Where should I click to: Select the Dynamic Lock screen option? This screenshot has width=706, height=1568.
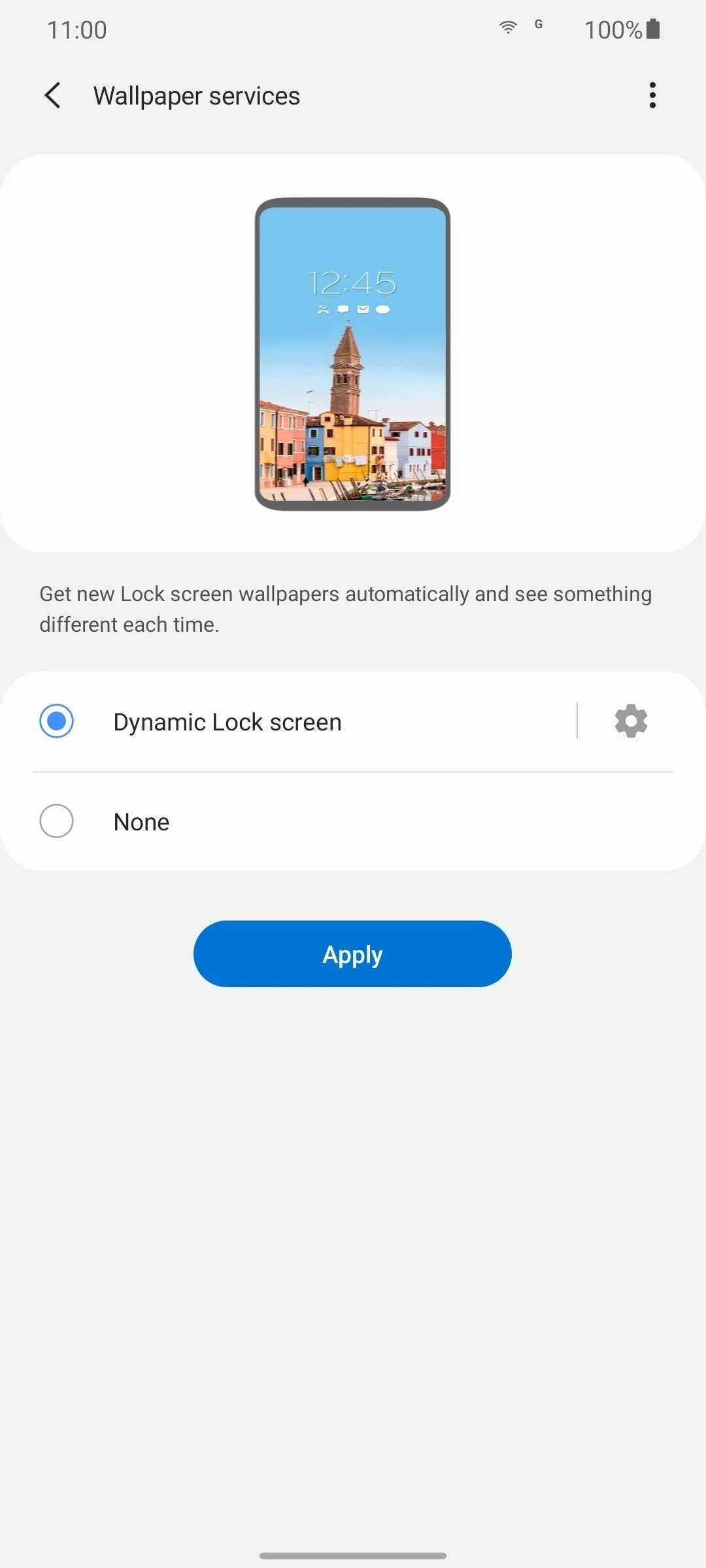click(288, 721)
